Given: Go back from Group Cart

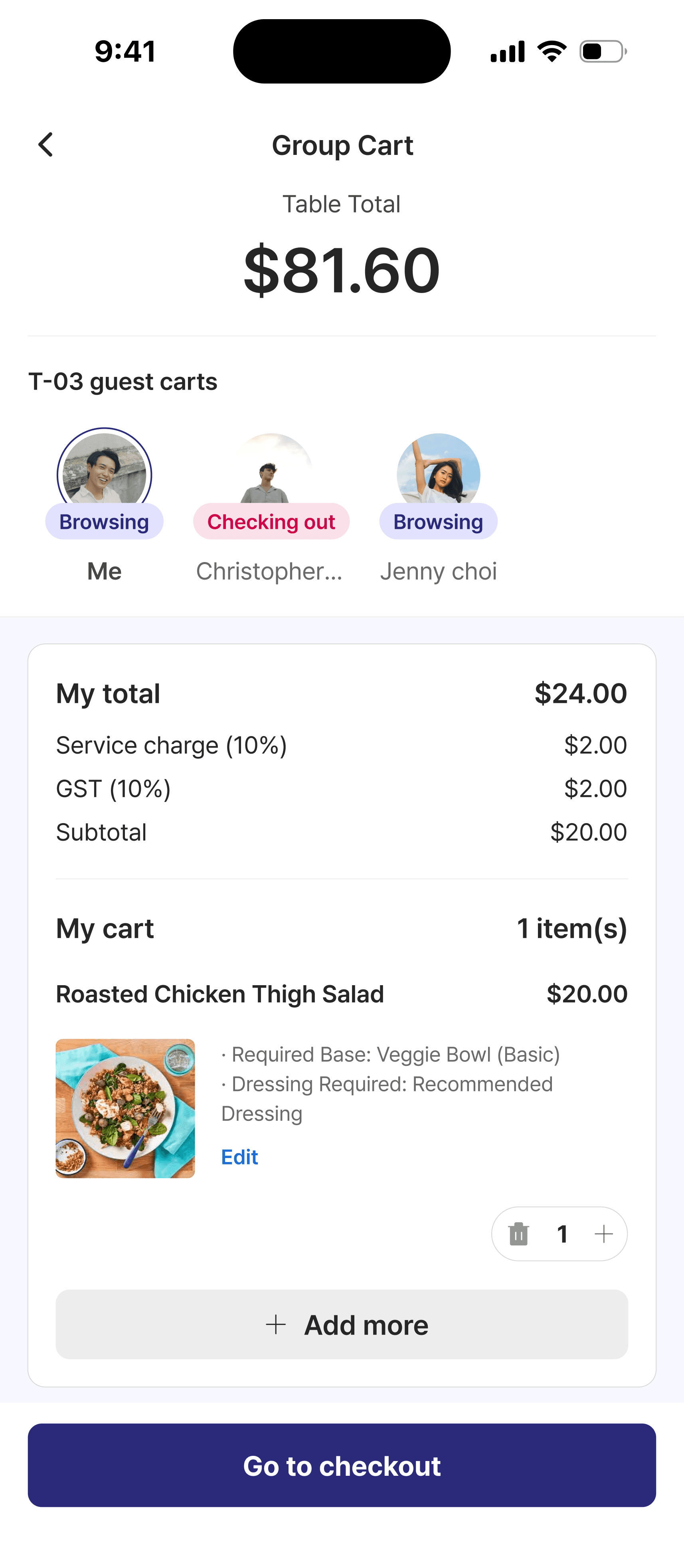Looking at the screenshot, I should coord(45,145).
